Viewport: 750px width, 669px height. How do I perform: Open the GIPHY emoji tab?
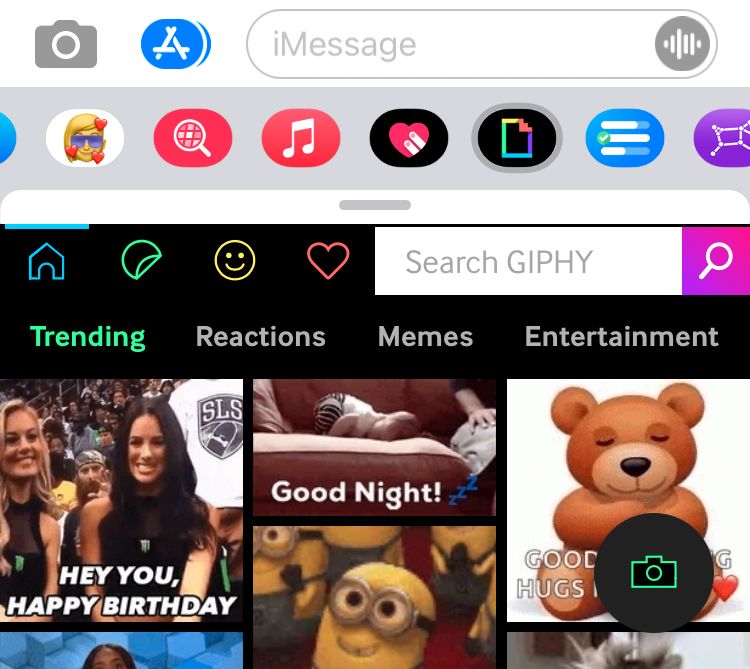coord(235,261)
